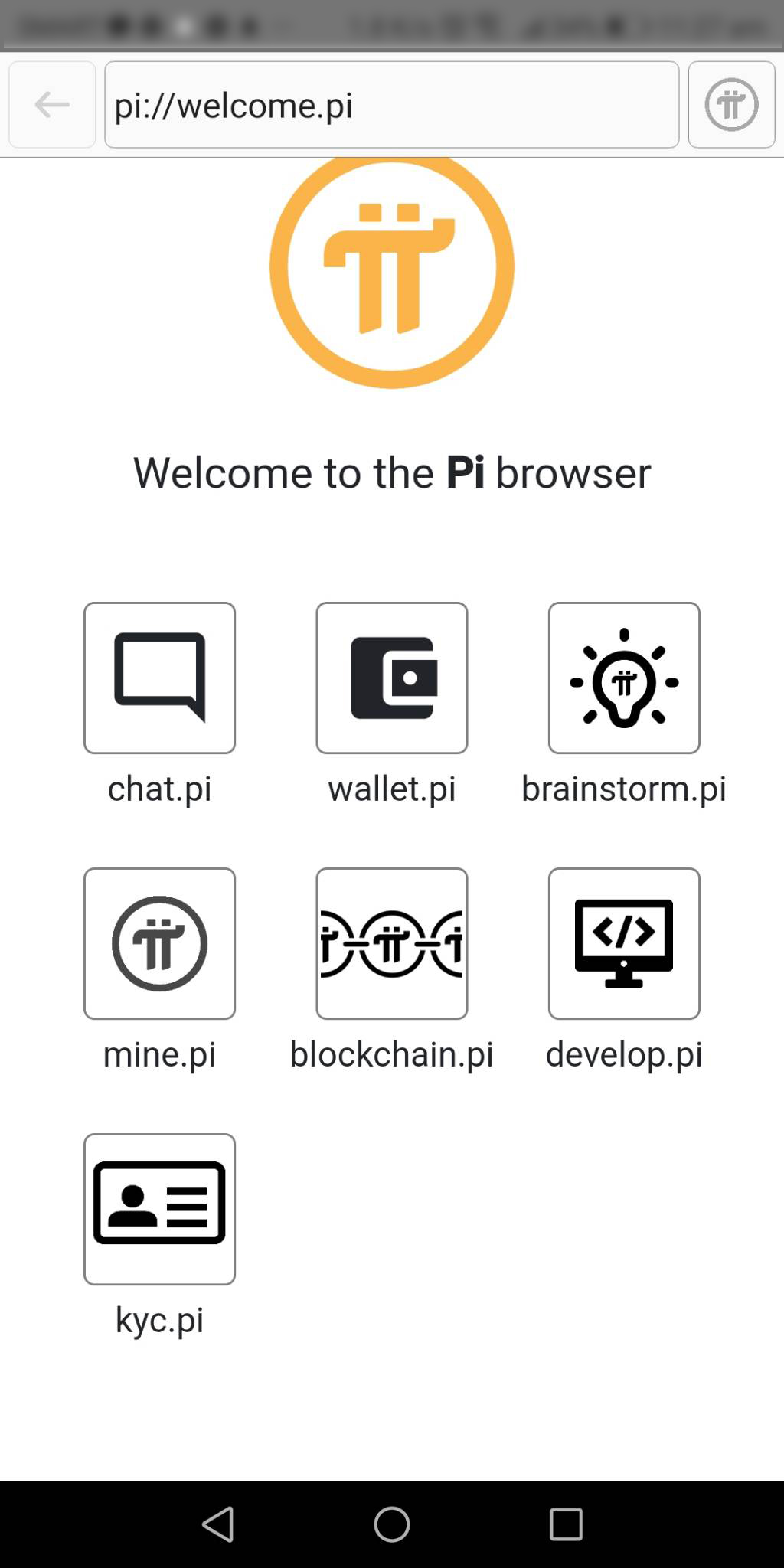Open chat.pi
Image resolution: width=784 pixels, height=1568 pixels.
(159, 678)
